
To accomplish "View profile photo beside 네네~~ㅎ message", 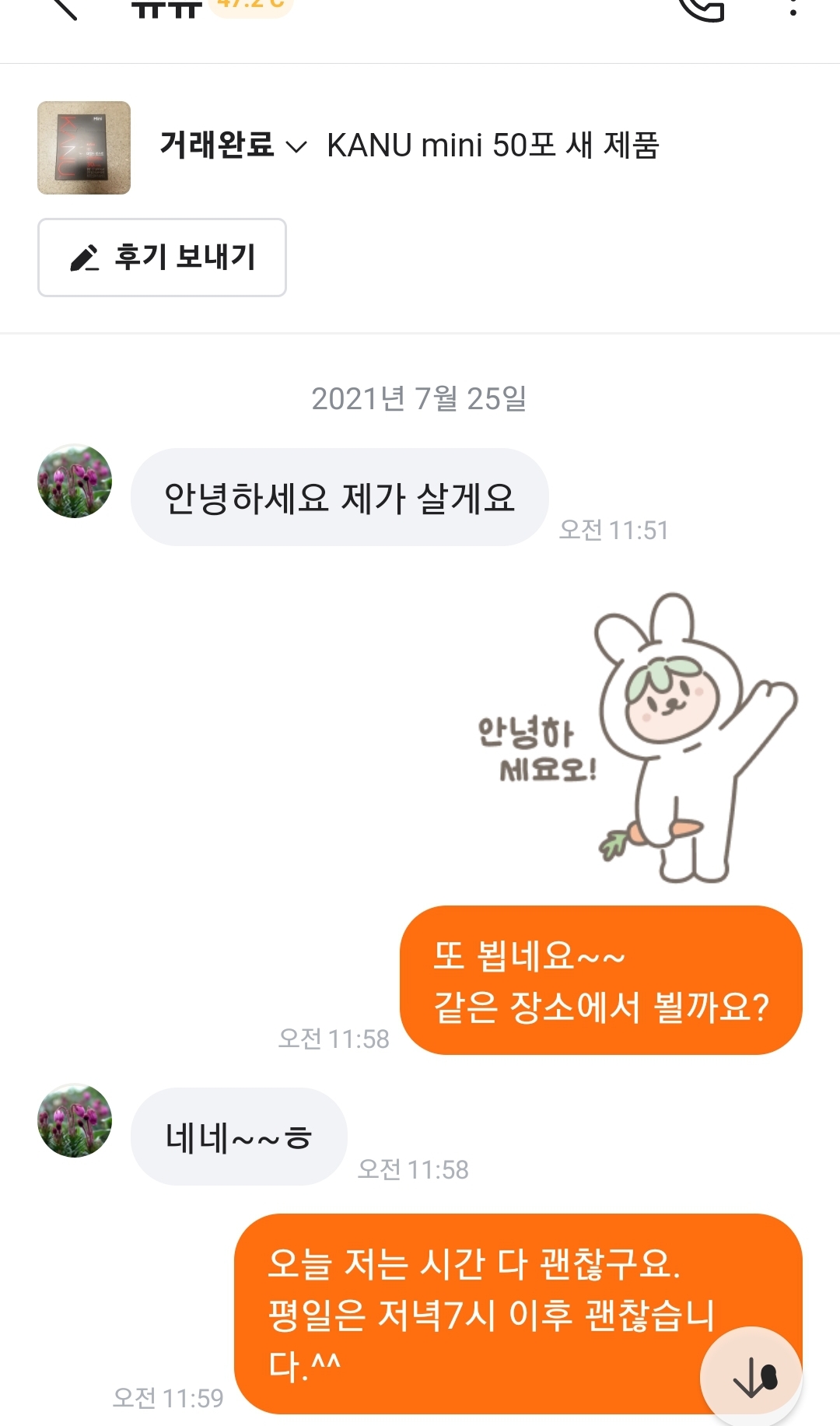I will tap(75, 1121).
